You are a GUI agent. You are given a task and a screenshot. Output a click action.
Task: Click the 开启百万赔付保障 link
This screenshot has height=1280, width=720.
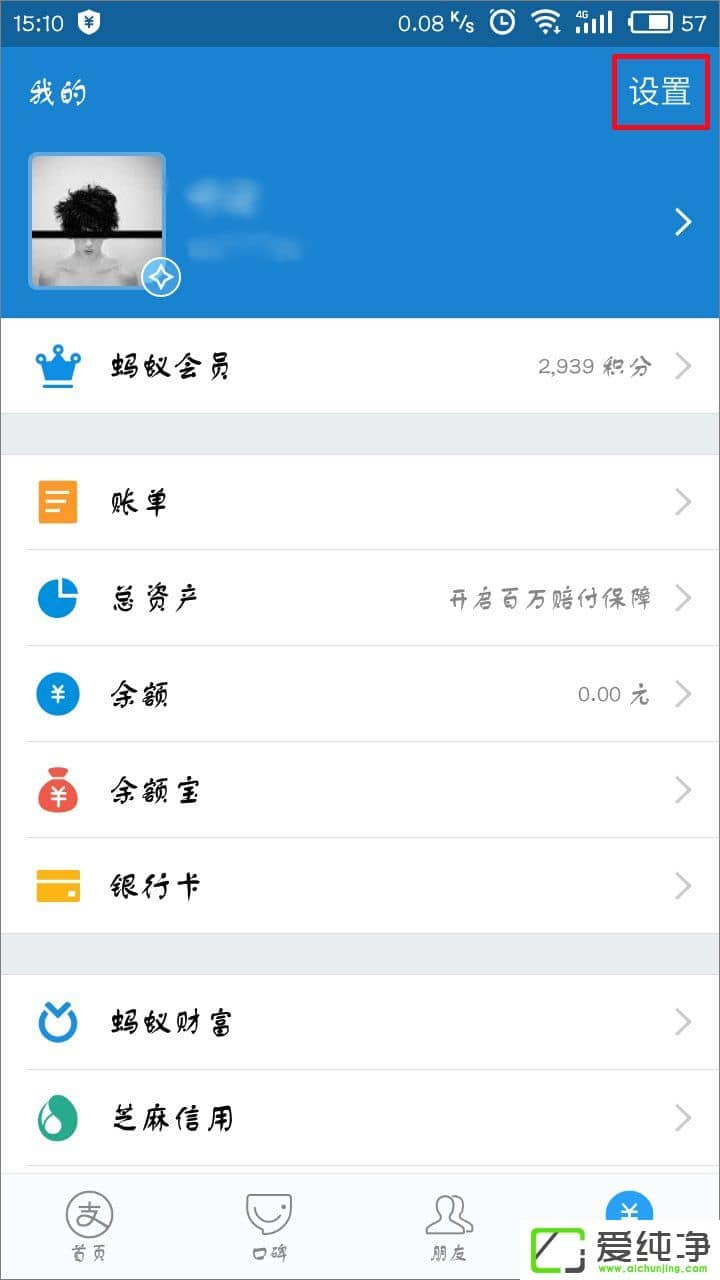(551, 597)
